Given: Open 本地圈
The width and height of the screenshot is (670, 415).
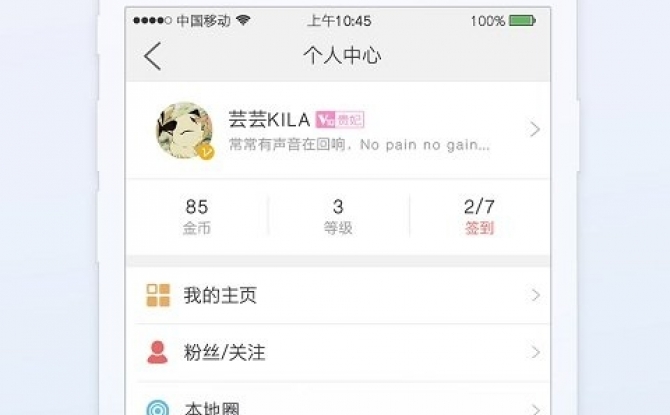Looking at the screenshot, I should click(x=338, y=406).
